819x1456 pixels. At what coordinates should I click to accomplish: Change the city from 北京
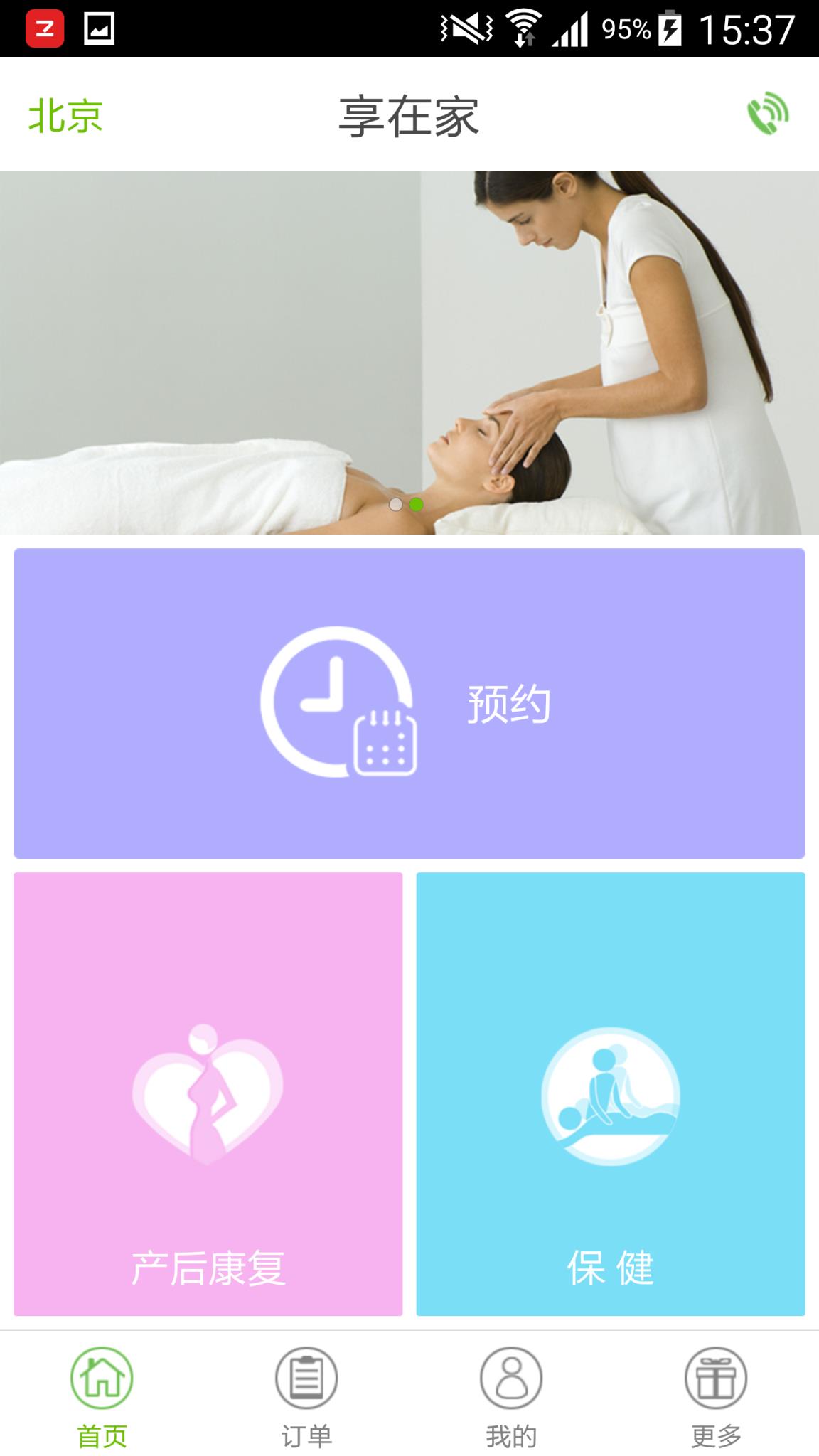point(65,116)
